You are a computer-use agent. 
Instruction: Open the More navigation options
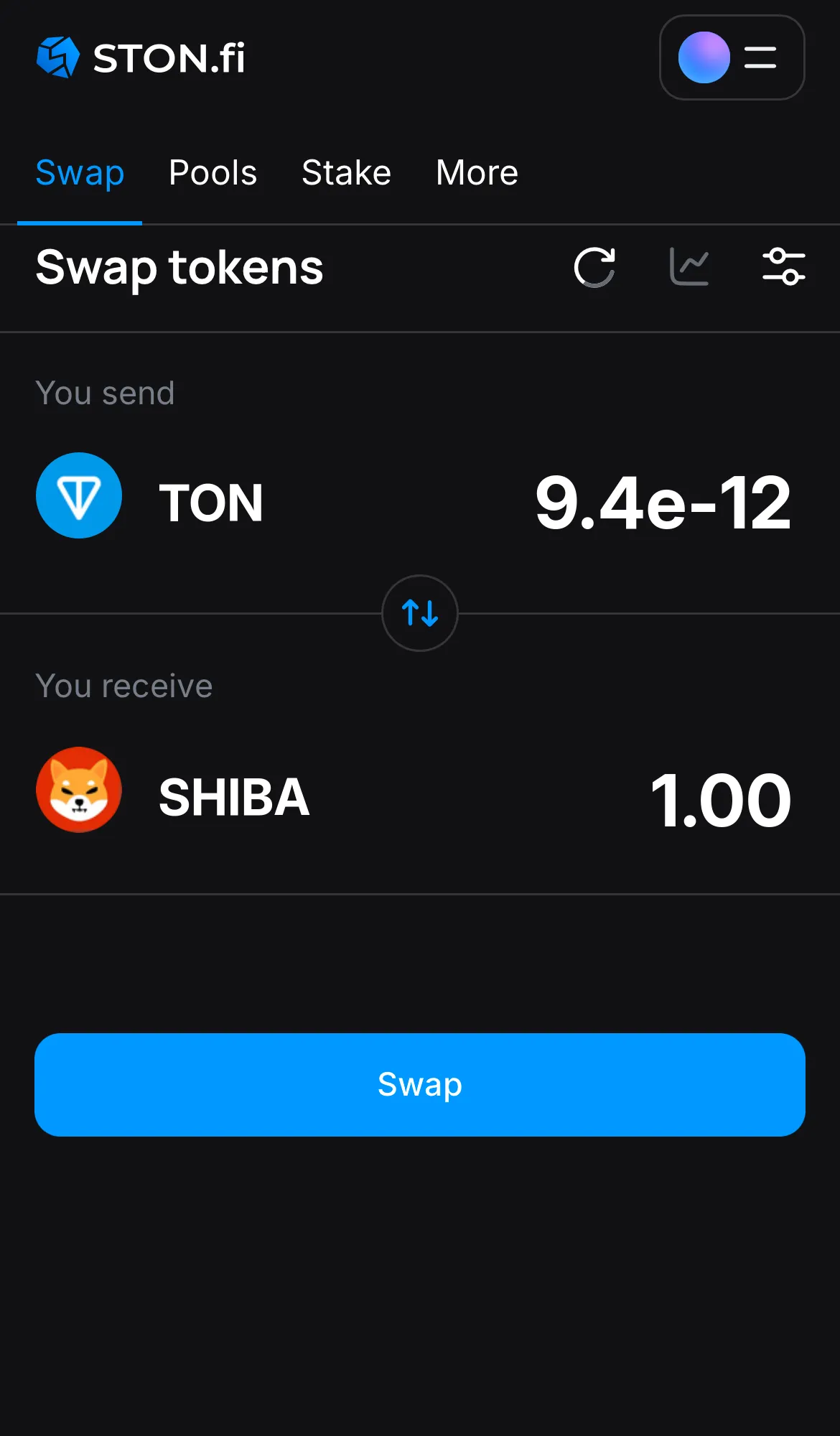point(476,172)
